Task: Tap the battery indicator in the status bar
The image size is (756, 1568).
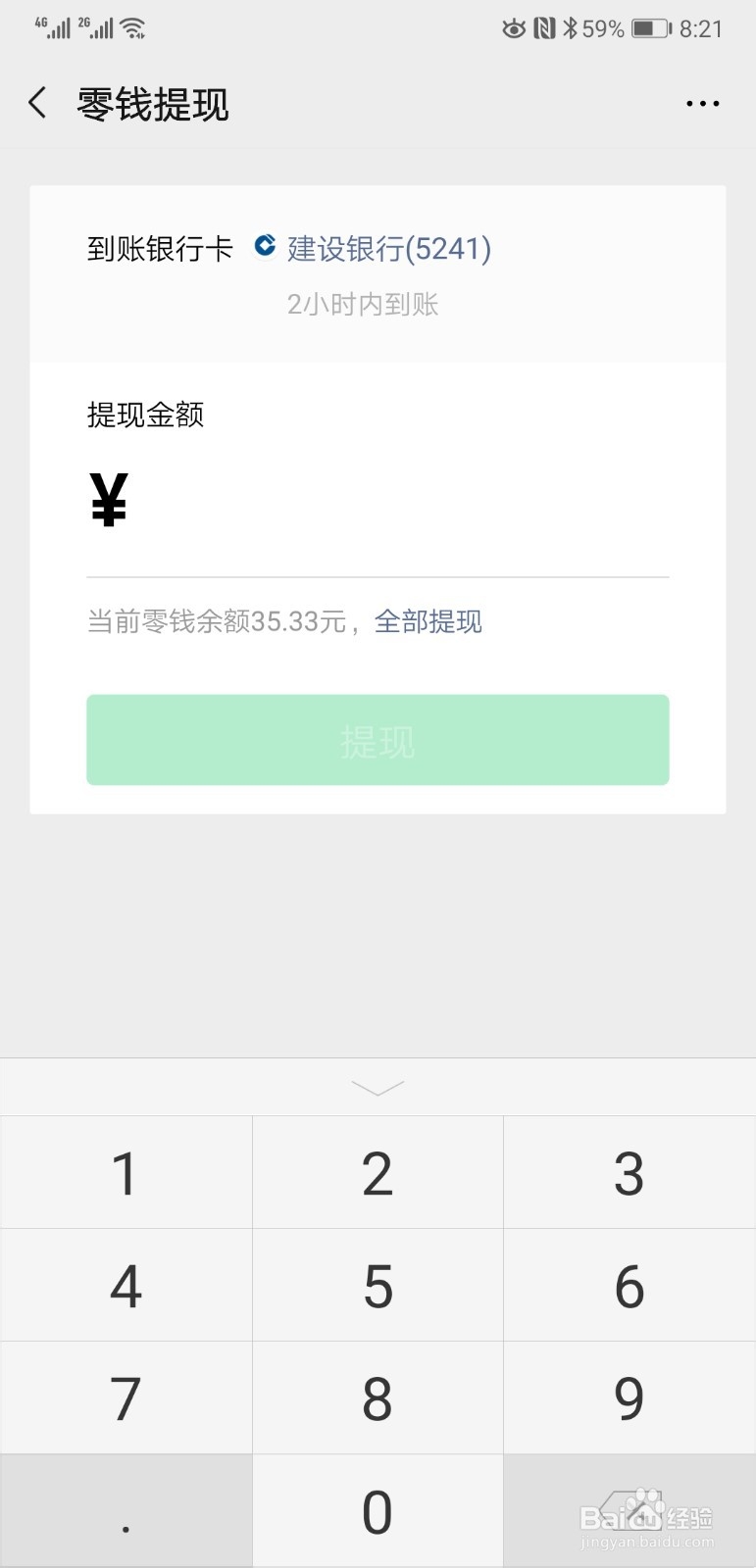Action: click(x=653, y=28)
